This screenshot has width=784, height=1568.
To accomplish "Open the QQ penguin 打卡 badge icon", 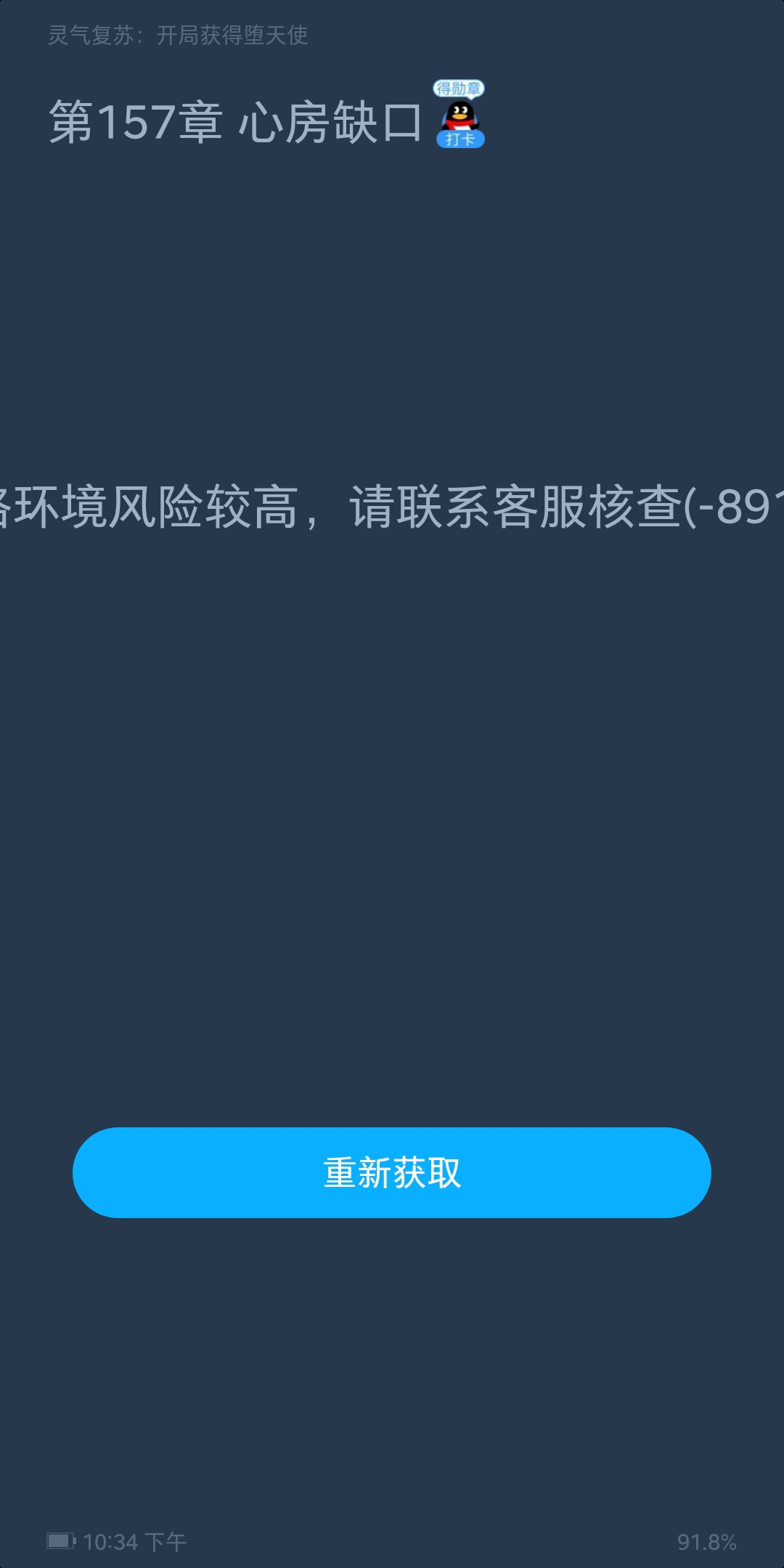I will [460, 116].
